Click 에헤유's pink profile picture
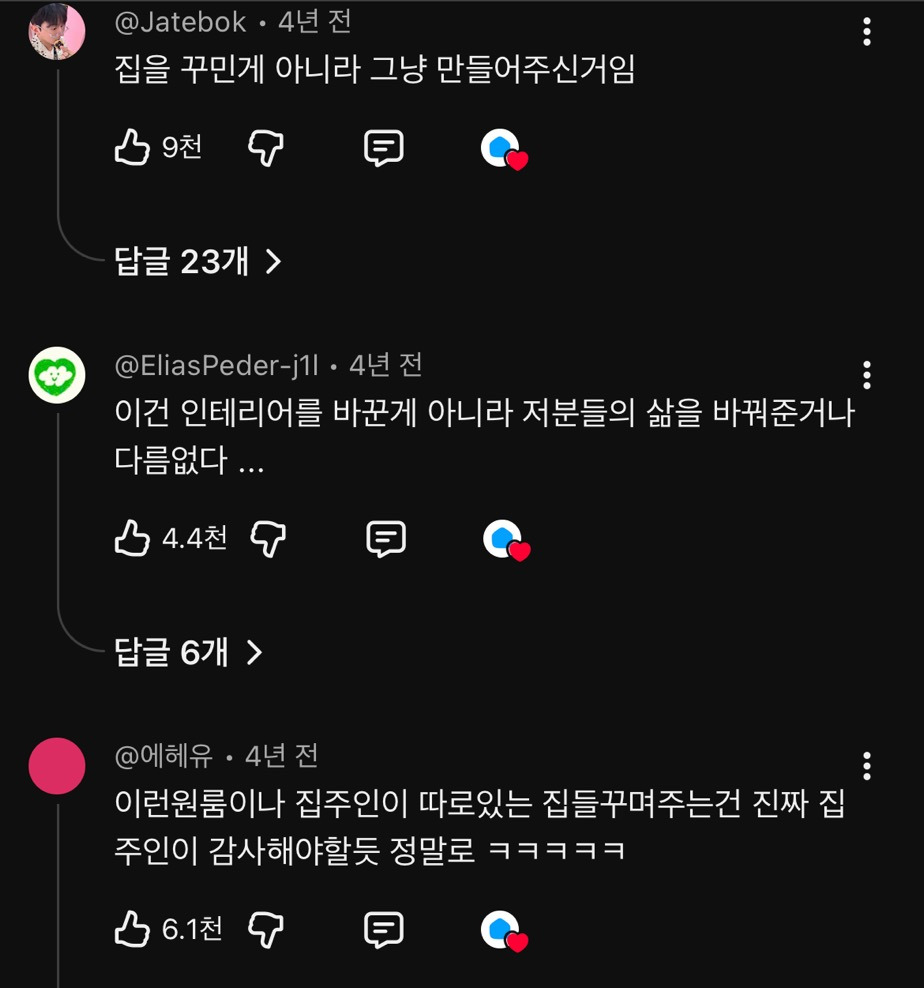This screenshot has width=924, height=988. point(56,764)
